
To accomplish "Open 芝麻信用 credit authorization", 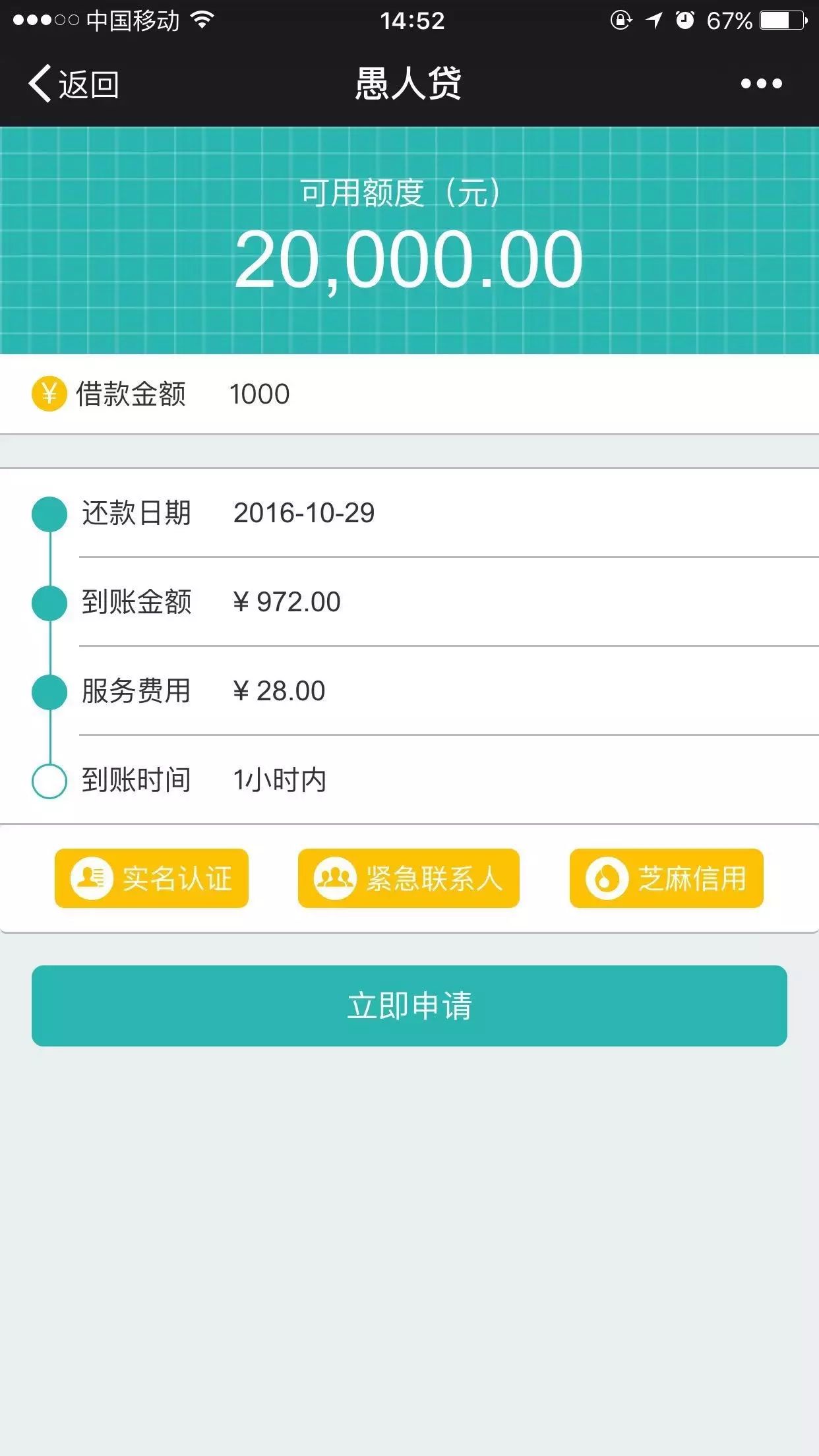I will (x=666, y=878).
